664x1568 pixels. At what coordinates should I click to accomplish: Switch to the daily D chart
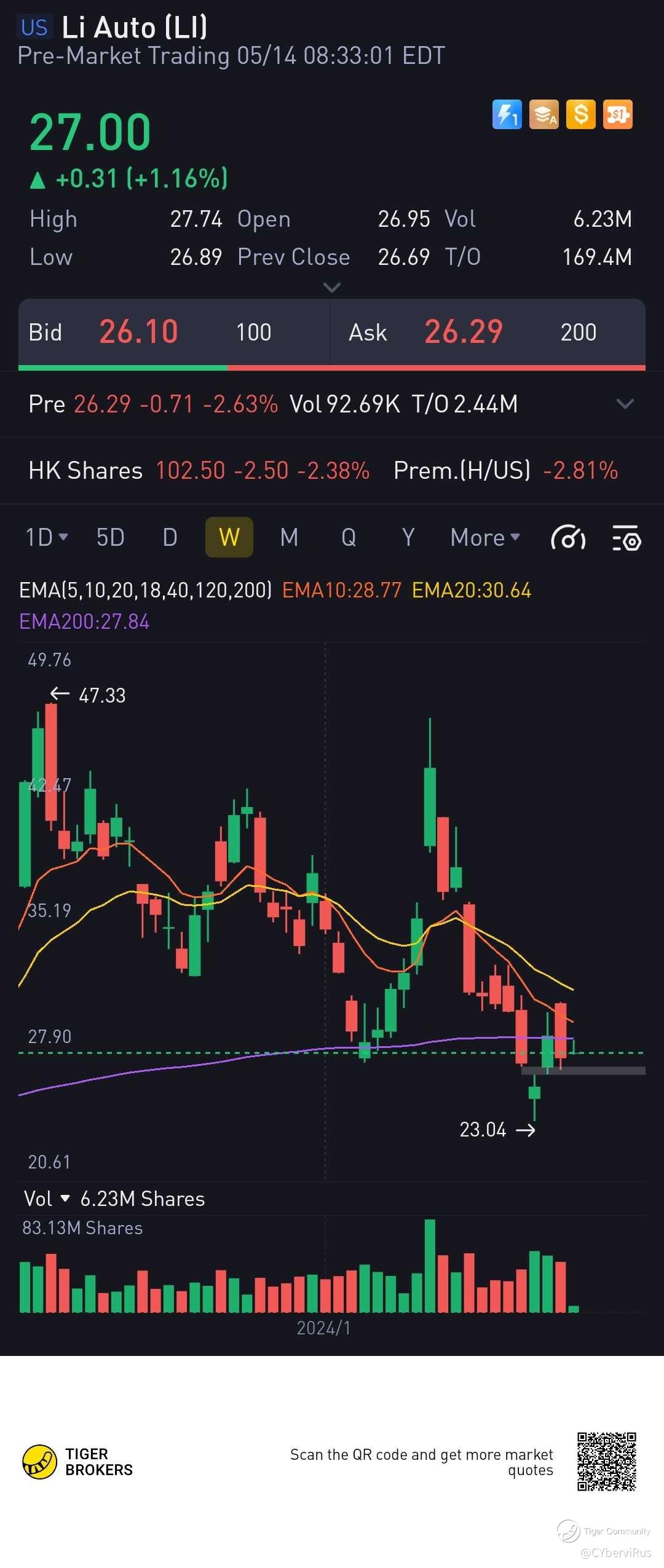(x=170, y=538)
